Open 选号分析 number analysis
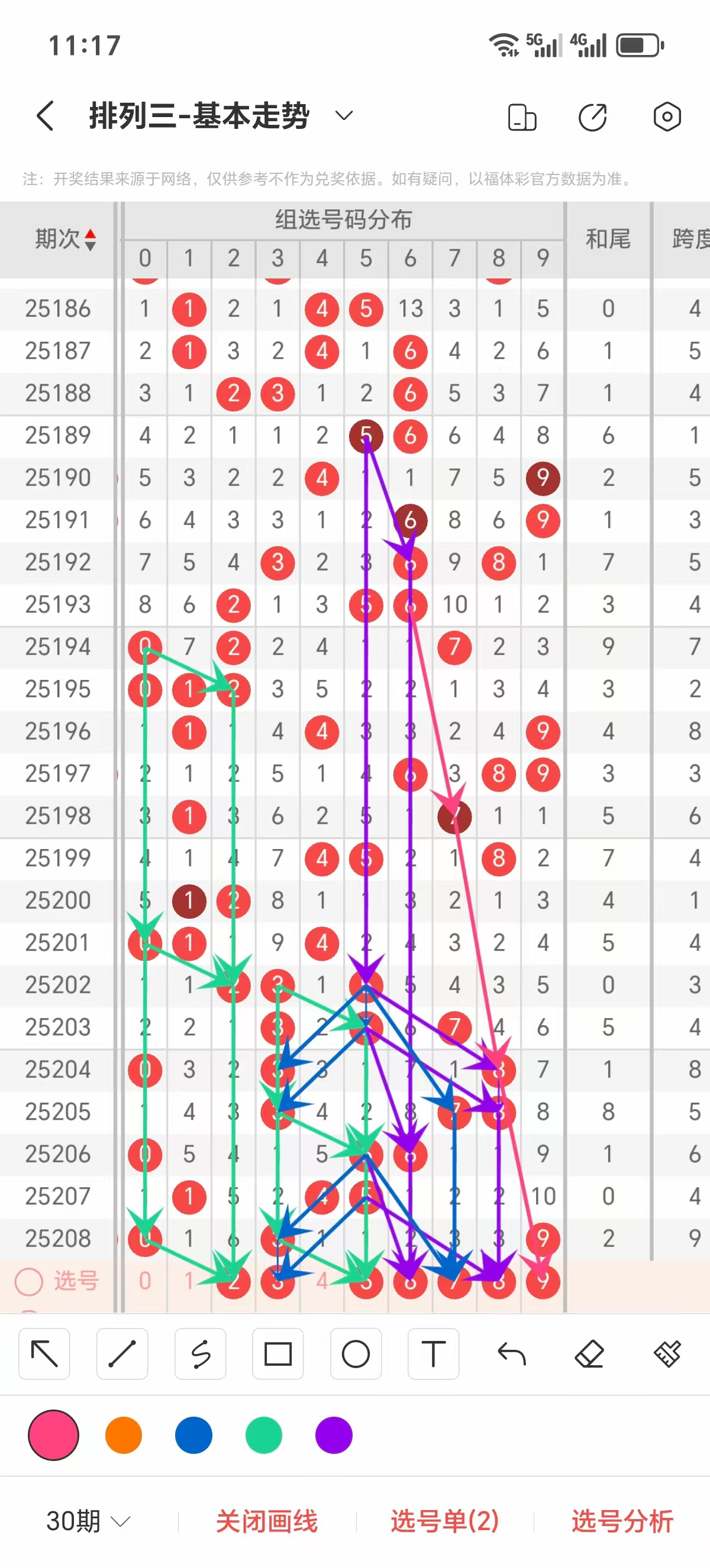This screenshot has width=710, height=1568. tap(622, 1521)
